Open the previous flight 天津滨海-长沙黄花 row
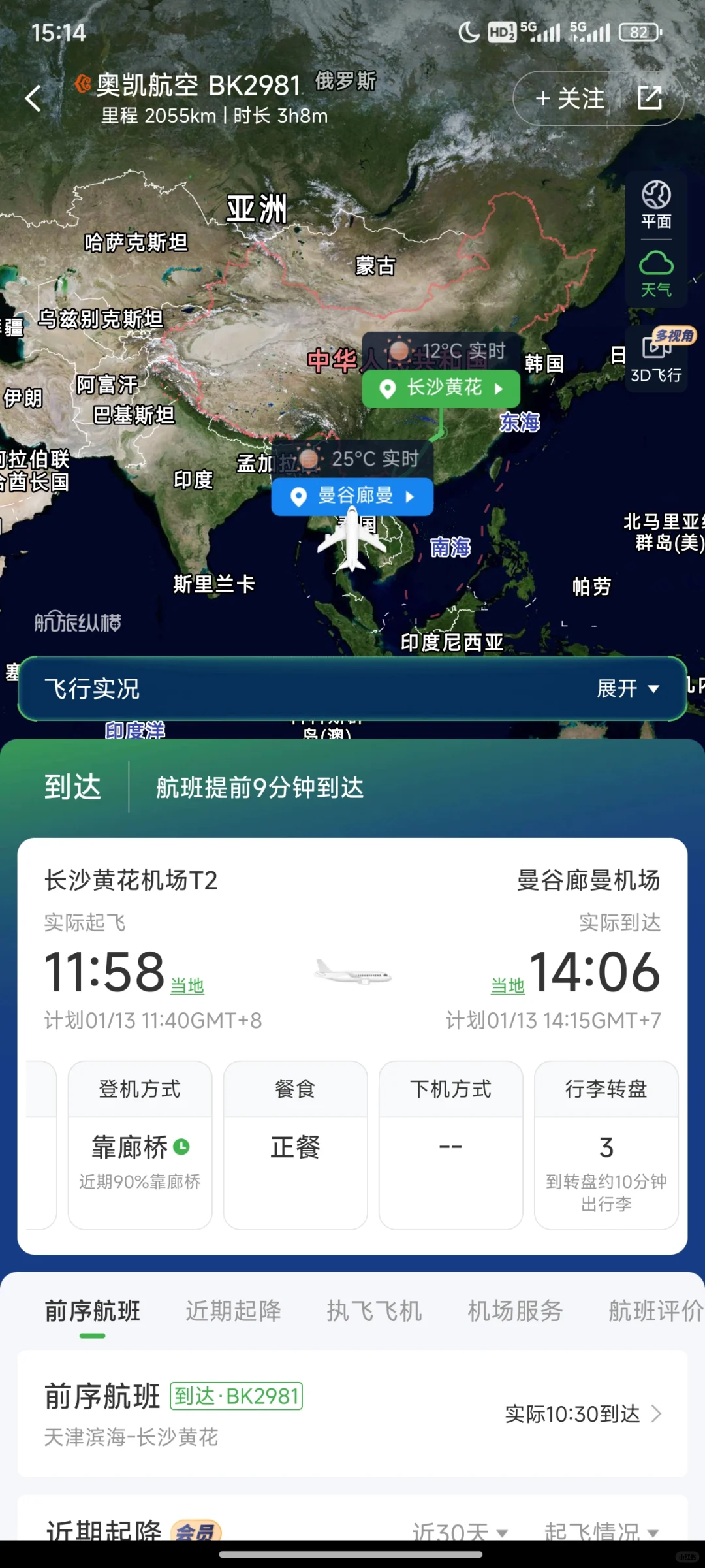This screenshot has width=705, height=1568. click(352, 1413)
